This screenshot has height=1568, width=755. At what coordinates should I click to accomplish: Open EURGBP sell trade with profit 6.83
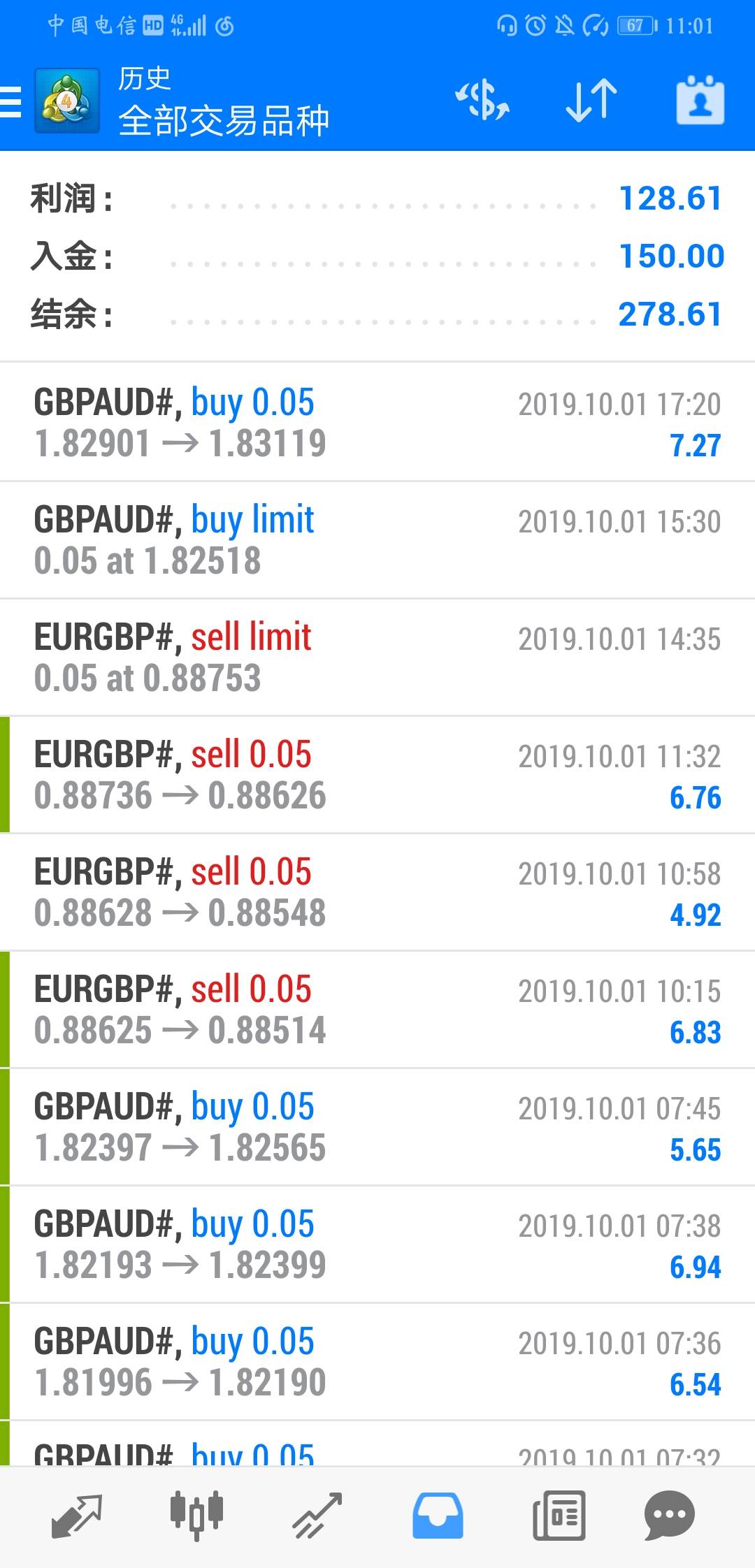point(377,1009)
